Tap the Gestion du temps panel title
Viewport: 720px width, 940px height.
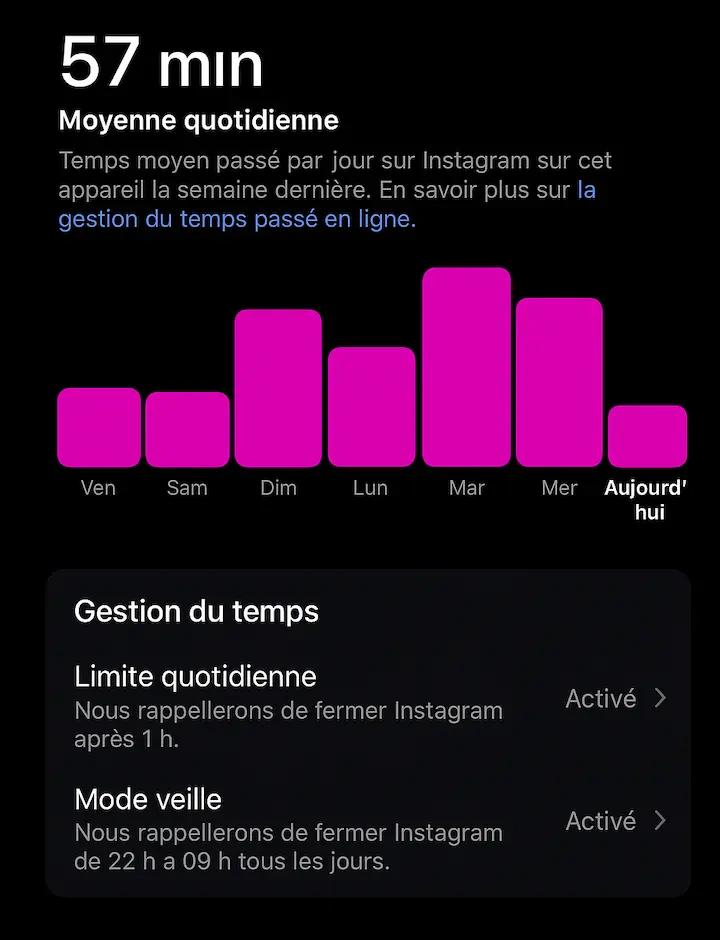pyautogui.click(x=197, y=611)
